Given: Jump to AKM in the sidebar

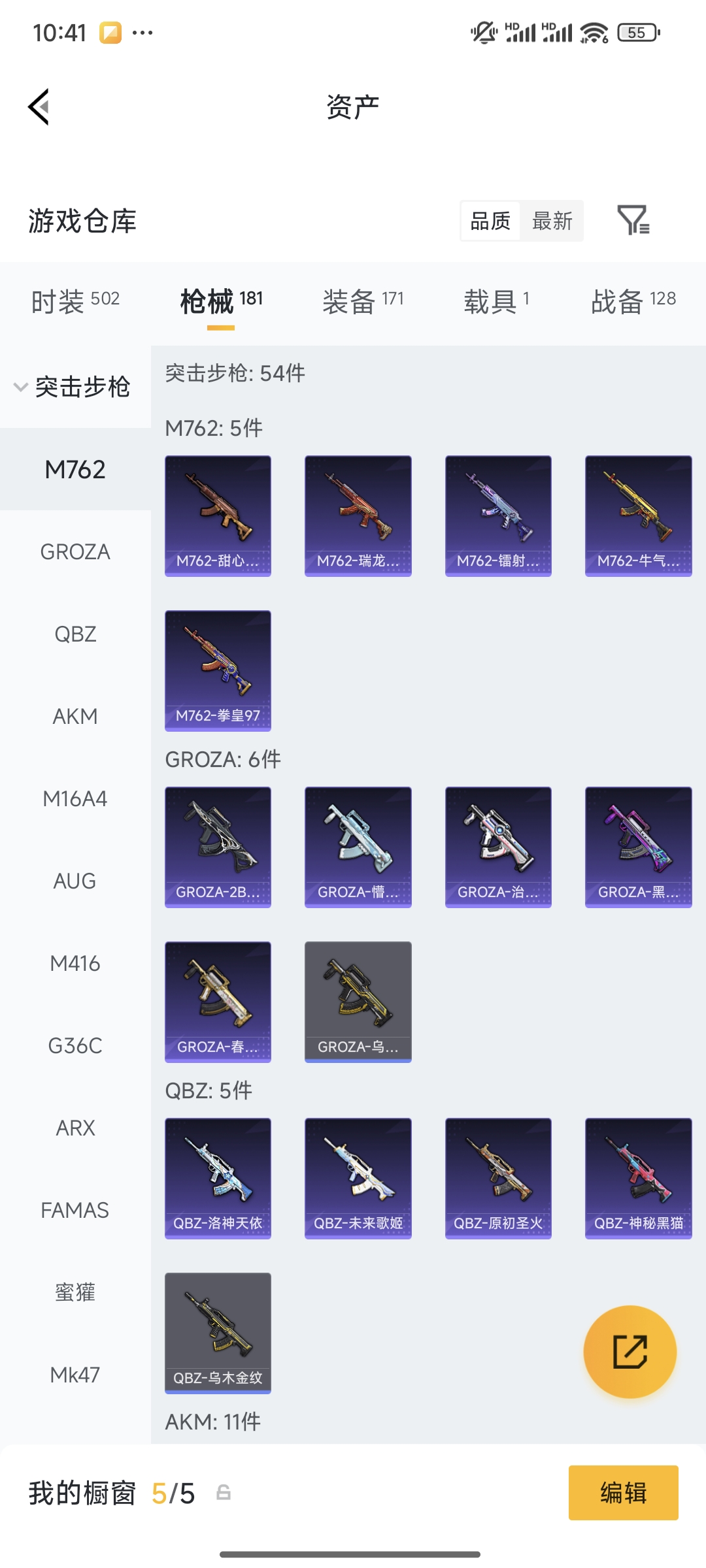Looking at the screenshot, I should click(x=75, y=717).
